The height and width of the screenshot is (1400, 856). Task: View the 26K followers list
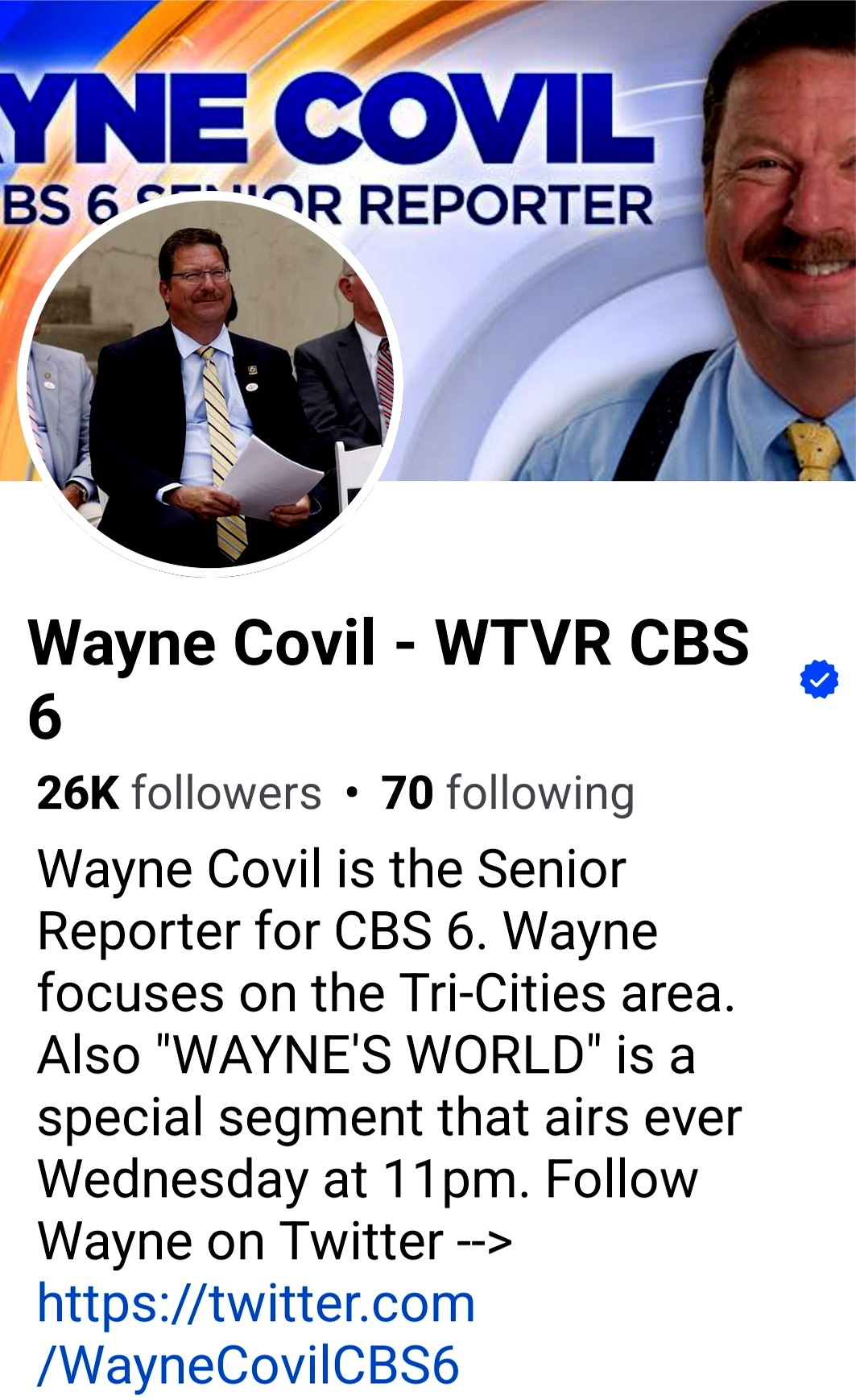(x=179, y=793)
